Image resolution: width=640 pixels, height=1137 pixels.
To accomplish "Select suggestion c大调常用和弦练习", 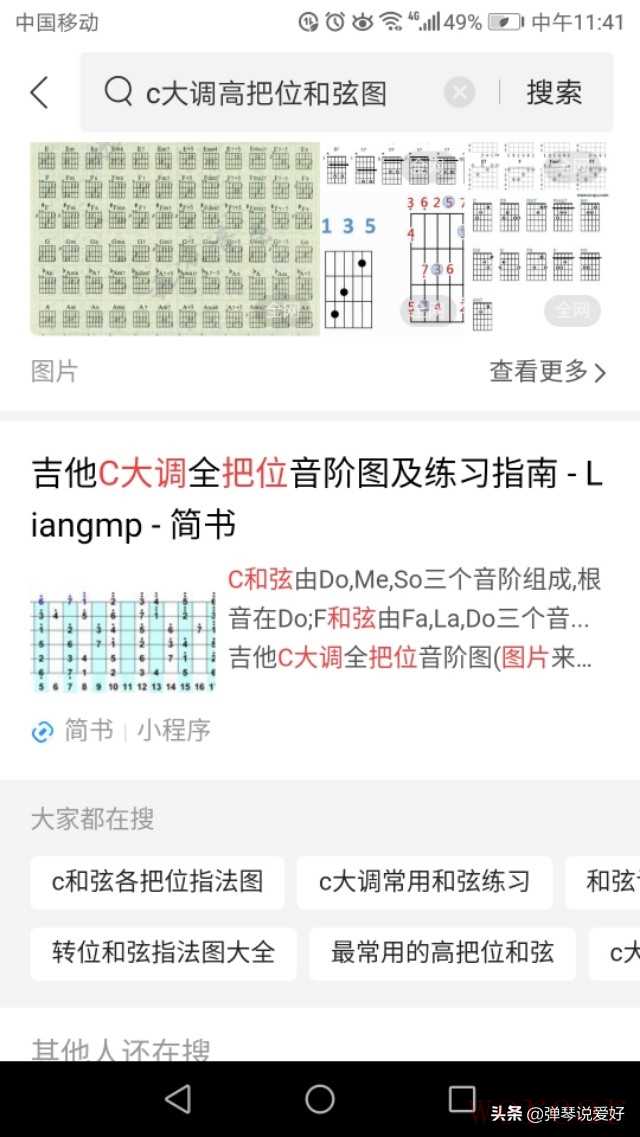I will point(424,882).
